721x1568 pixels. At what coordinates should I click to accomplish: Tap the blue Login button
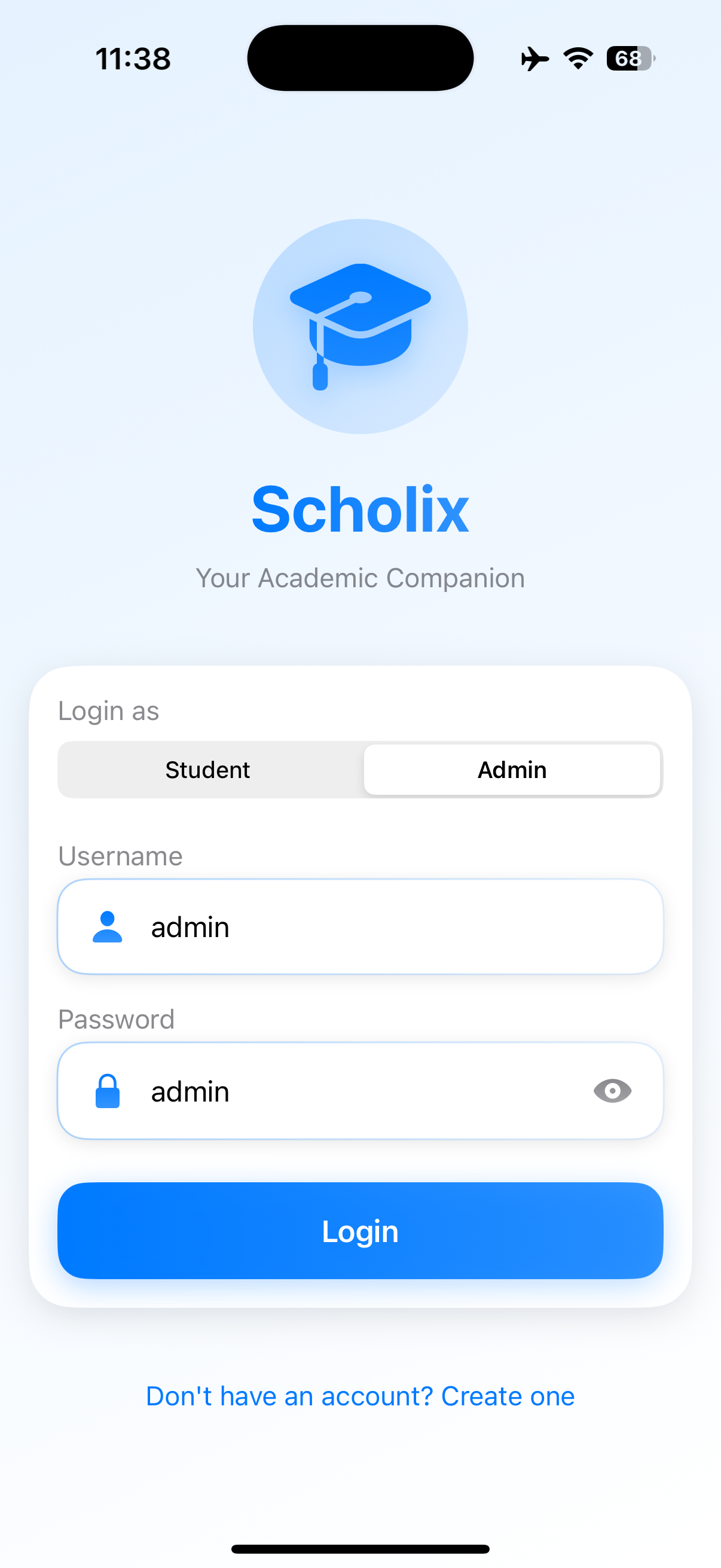[360, 1231]
